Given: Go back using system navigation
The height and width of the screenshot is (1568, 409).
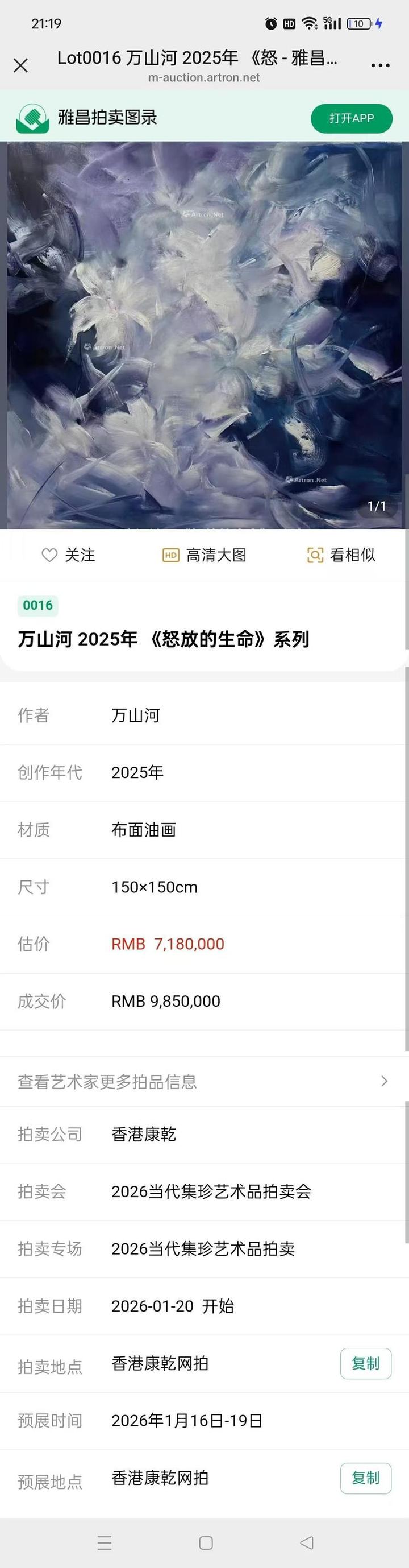Looking at the screenshot, I should coord(307,1542).
